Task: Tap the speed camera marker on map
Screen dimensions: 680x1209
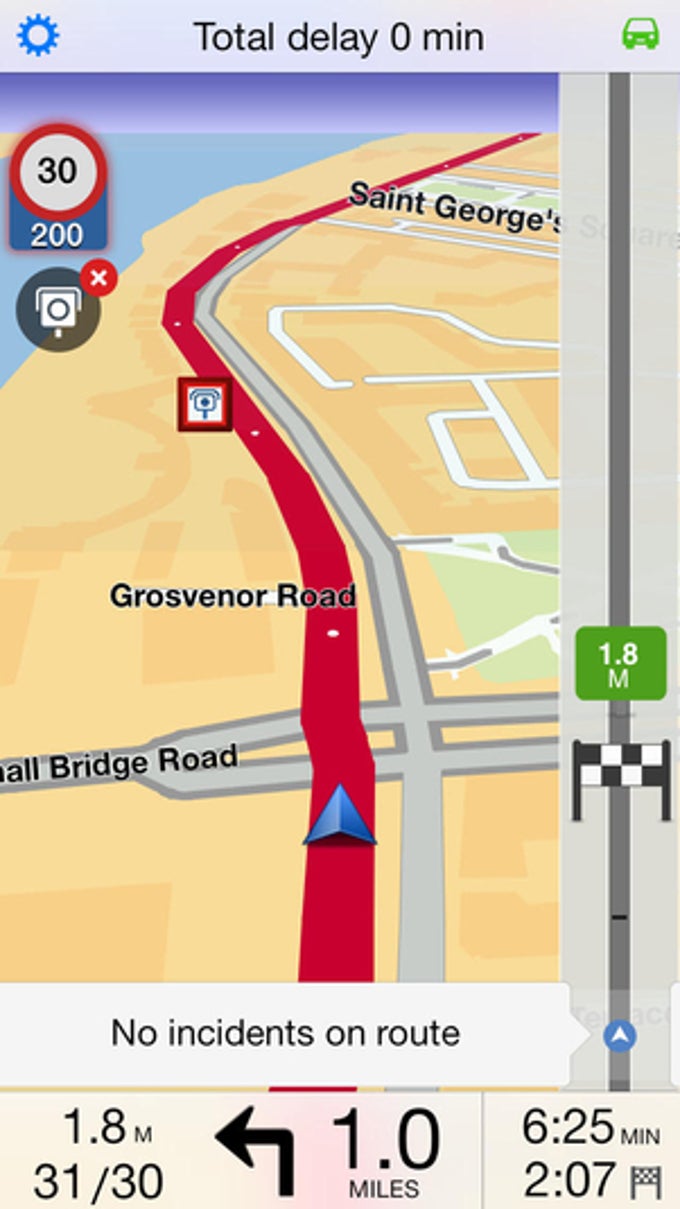Action: pos(205,404)
